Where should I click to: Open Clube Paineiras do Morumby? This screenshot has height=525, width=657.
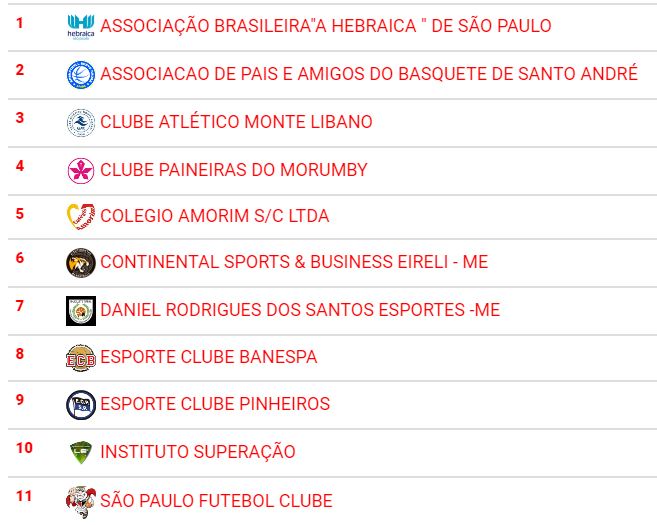(233, 170)
